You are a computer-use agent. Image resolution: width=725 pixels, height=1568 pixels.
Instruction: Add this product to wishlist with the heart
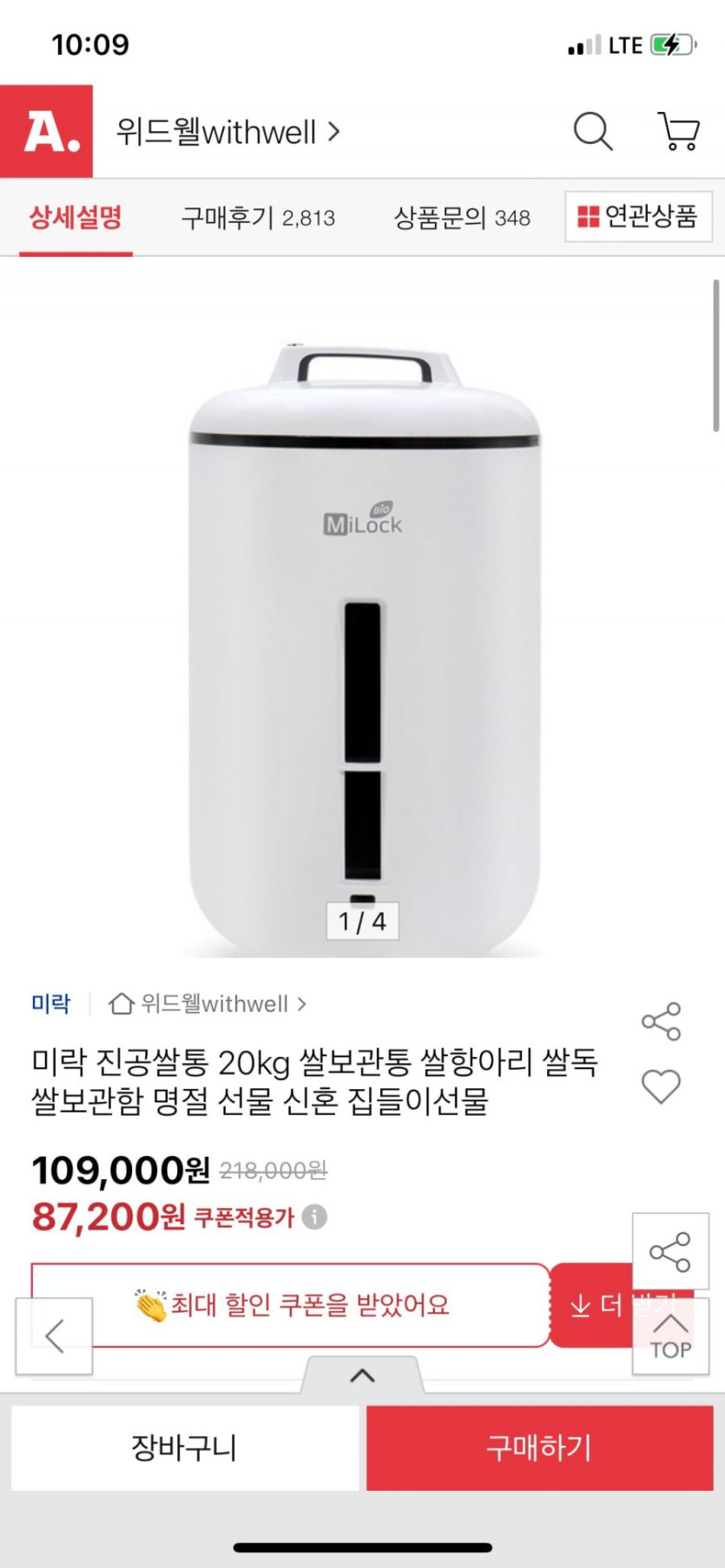coord(661,1086)
